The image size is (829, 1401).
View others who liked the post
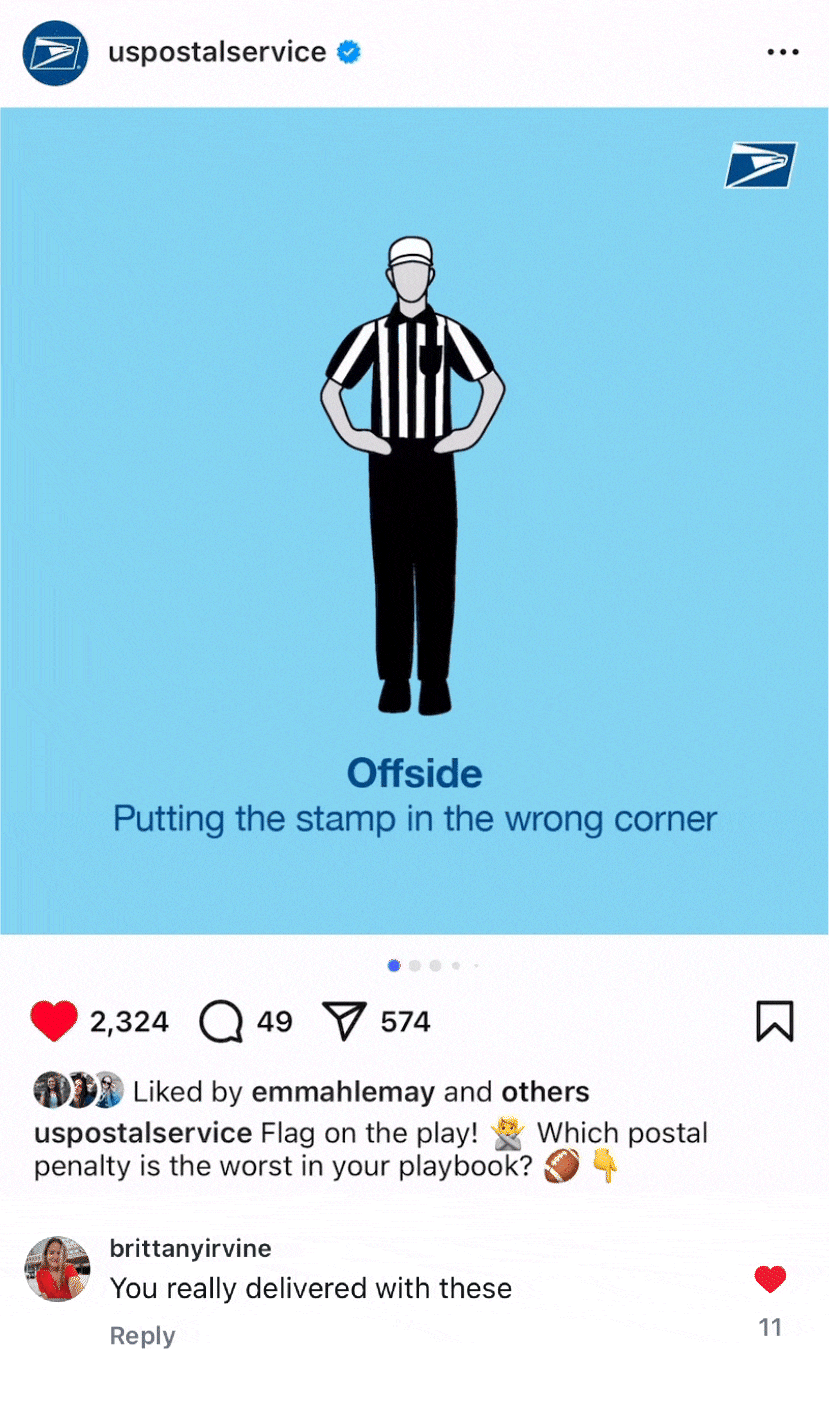click(545, 1091)
